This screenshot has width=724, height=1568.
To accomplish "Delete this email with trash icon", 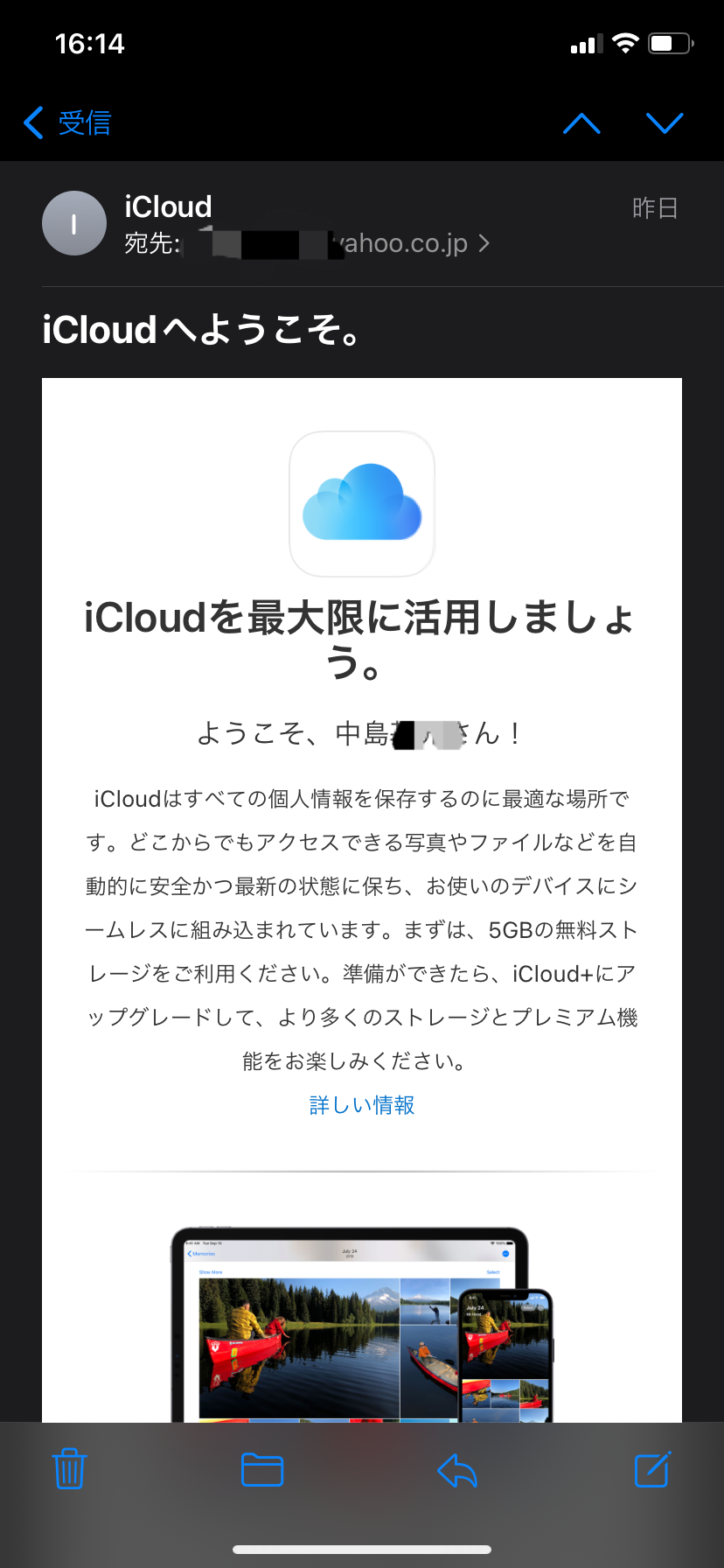I will coord(69,1469).
